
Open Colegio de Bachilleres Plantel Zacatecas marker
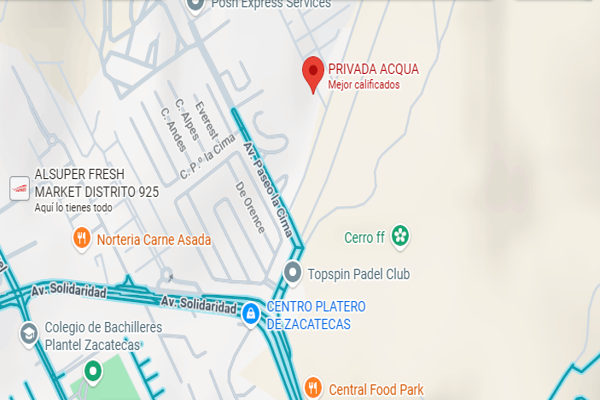[x=29, y=333]
